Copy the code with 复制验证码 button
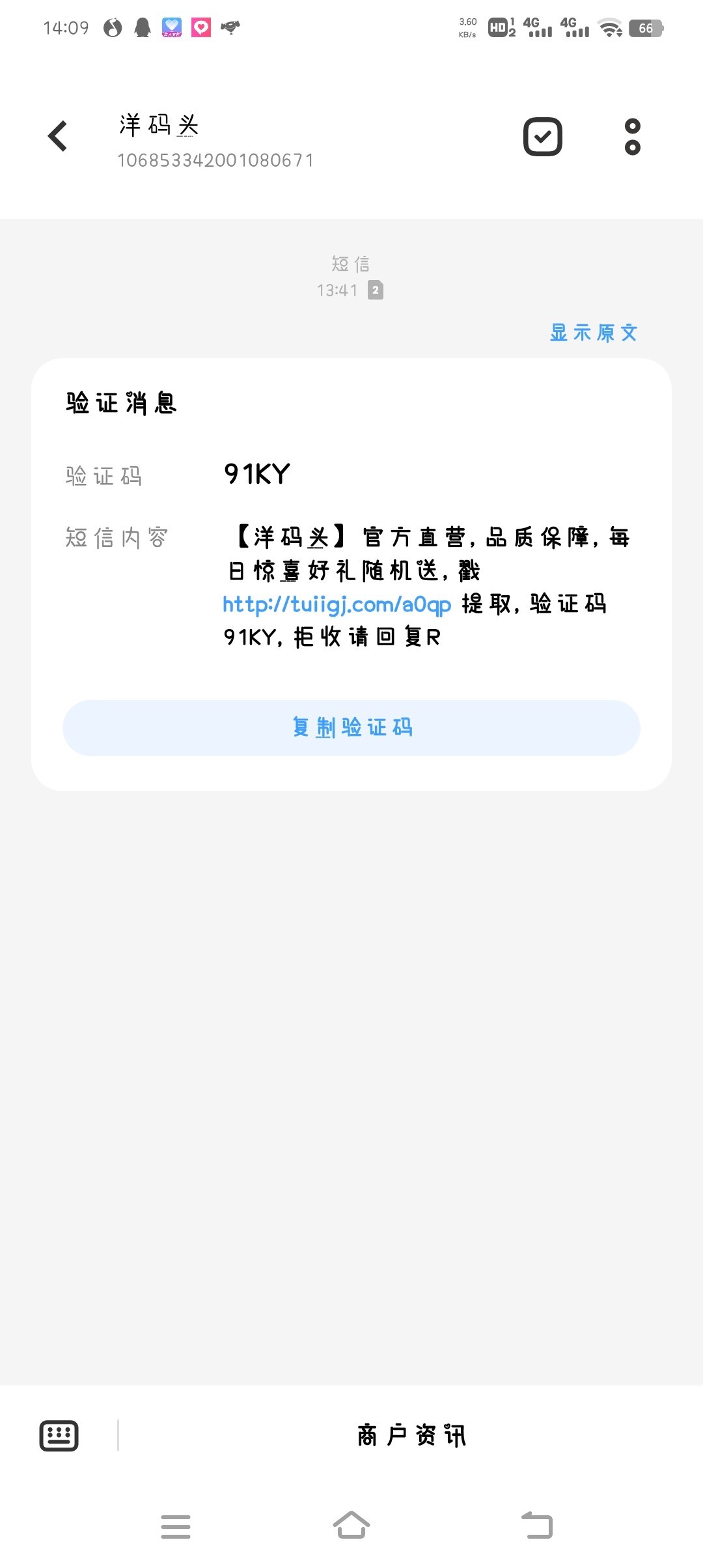The image size is (703, 1568). tap(351, 727)
